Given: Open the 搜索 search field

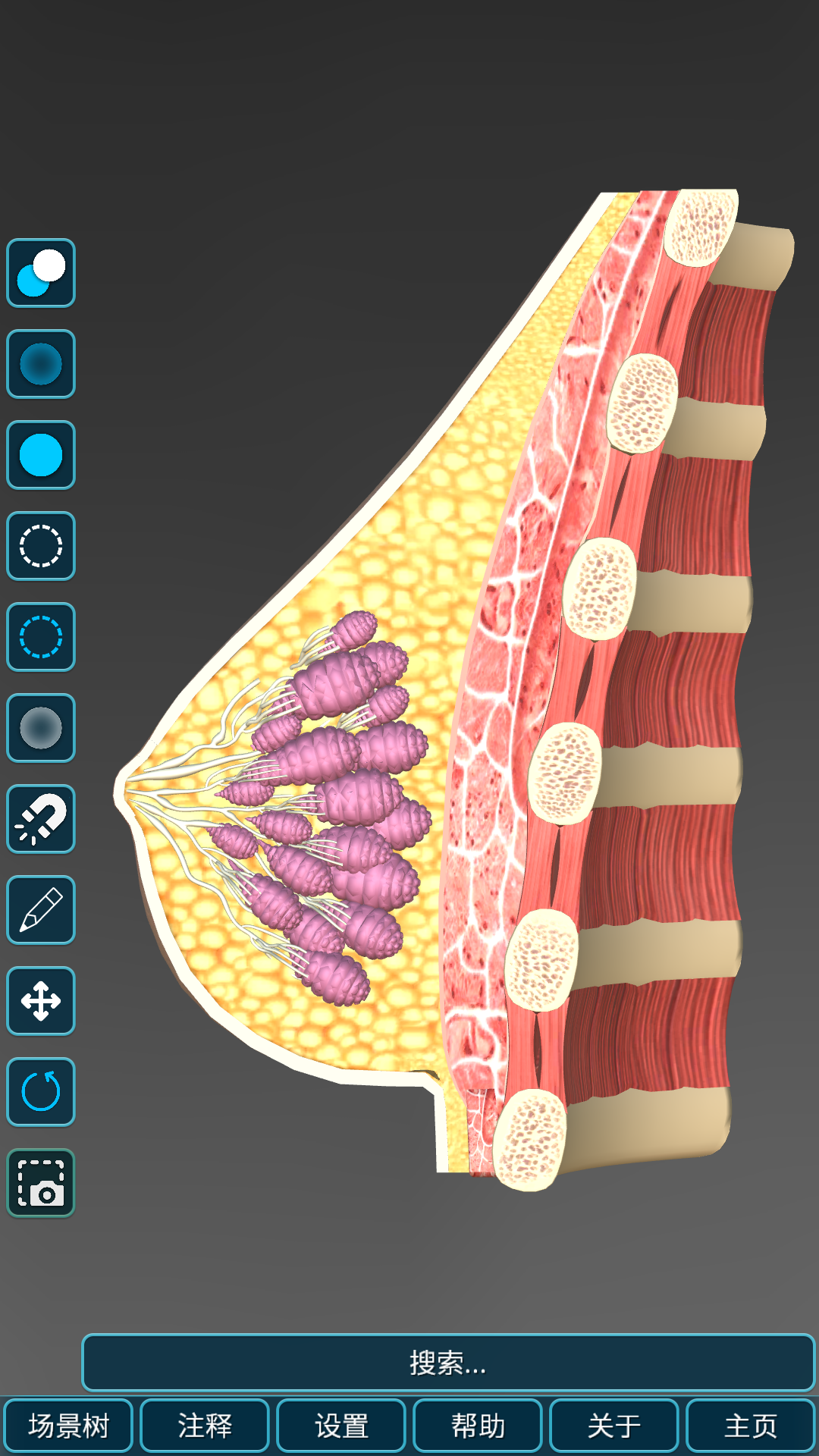Looking at the screenshot, I should [x=448, y=1363].
